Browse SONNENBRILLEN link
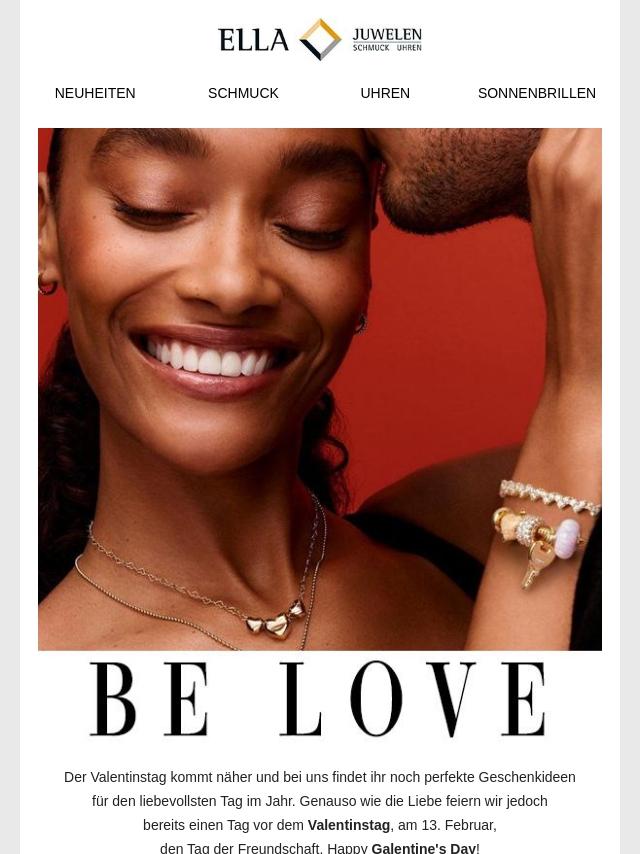This screenshot has width=640, height=854. click(536, 93)
